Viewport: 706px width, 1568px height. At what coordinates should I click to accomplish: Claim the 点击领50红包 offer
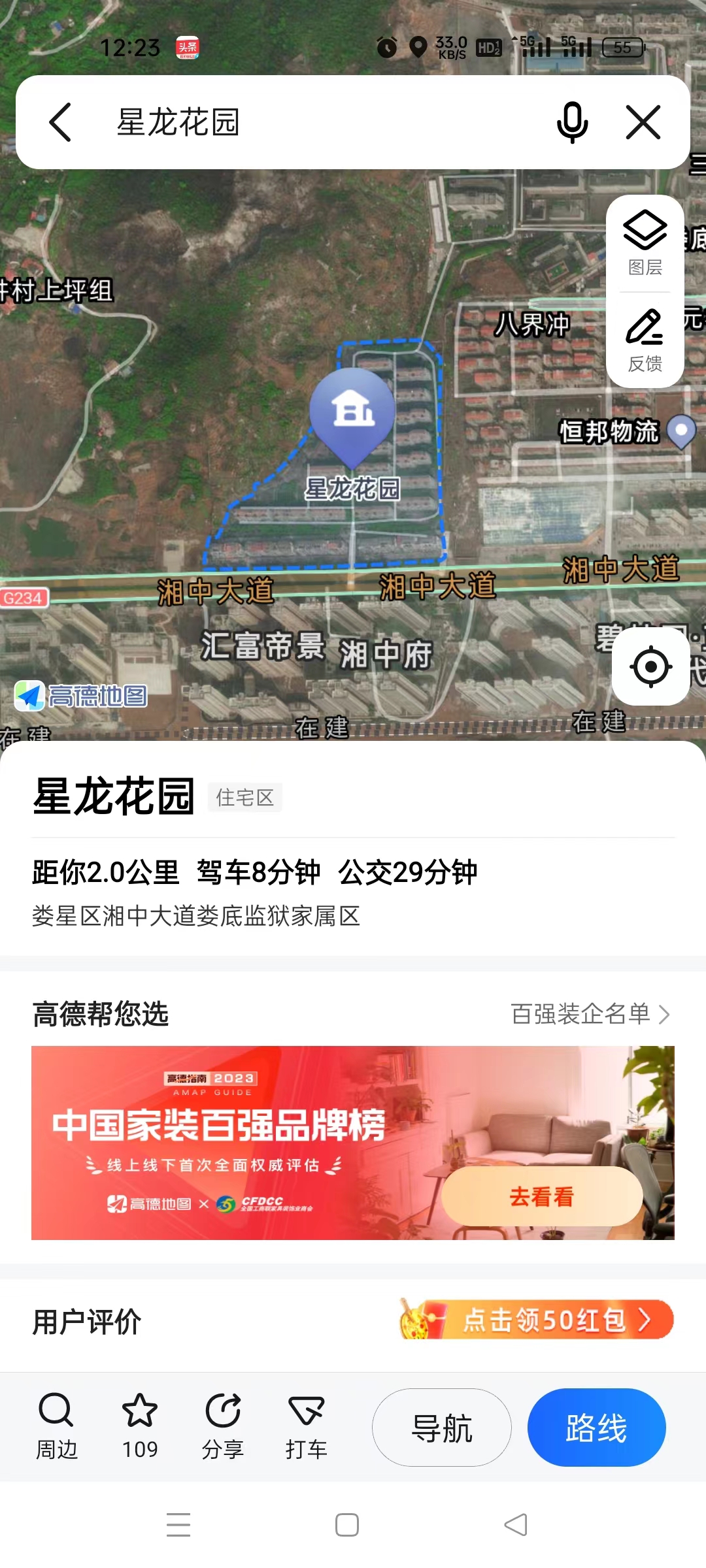[537, 1320]
